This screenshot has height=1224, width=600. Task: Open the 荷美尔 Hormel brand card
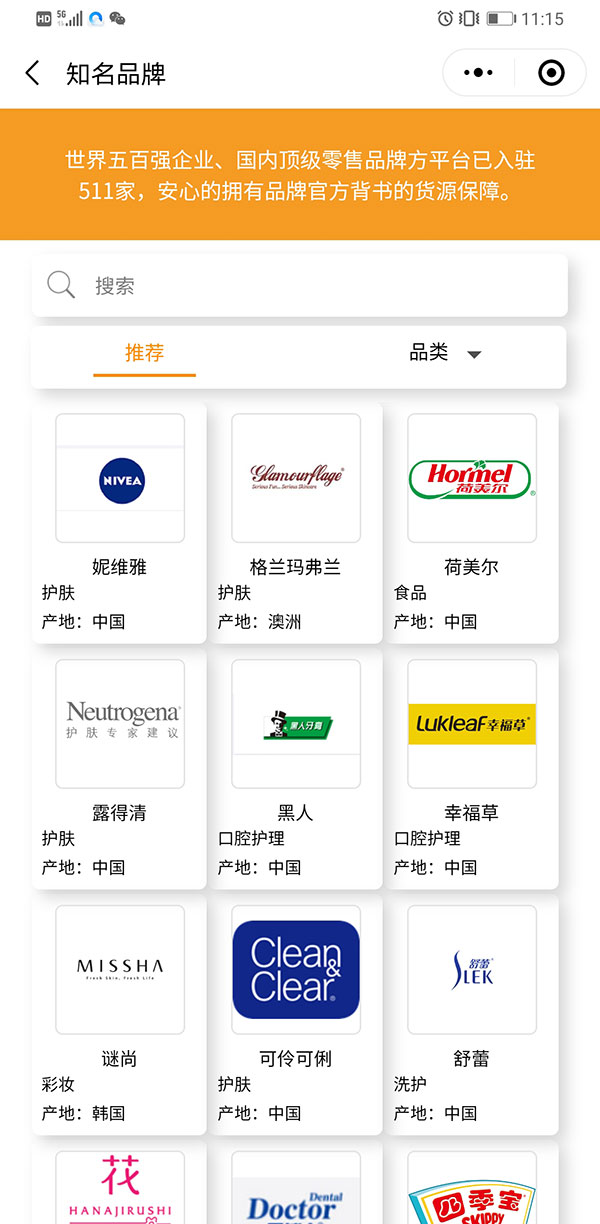pyautogui.click(x=471, y=523)
